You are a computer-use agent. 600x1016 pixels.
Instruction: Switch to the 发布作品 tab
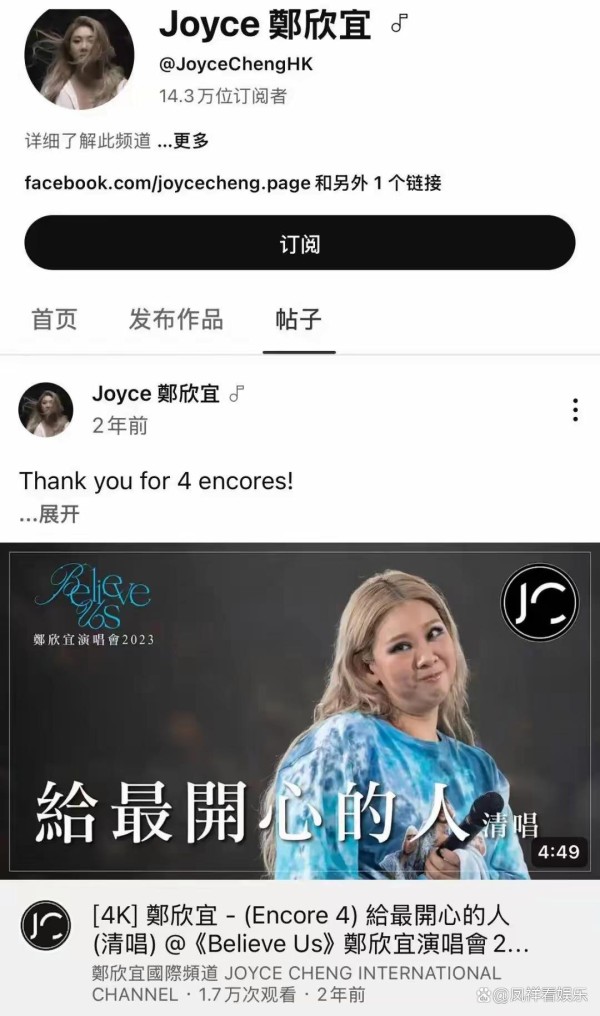click(x=176, y=319)
